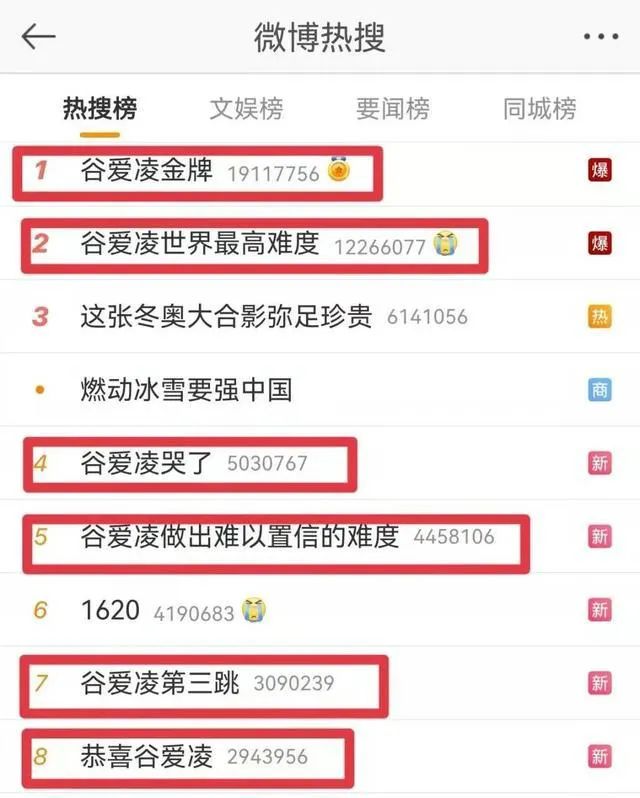Open hot topic 谷爱凌哭了

[147, 463]
